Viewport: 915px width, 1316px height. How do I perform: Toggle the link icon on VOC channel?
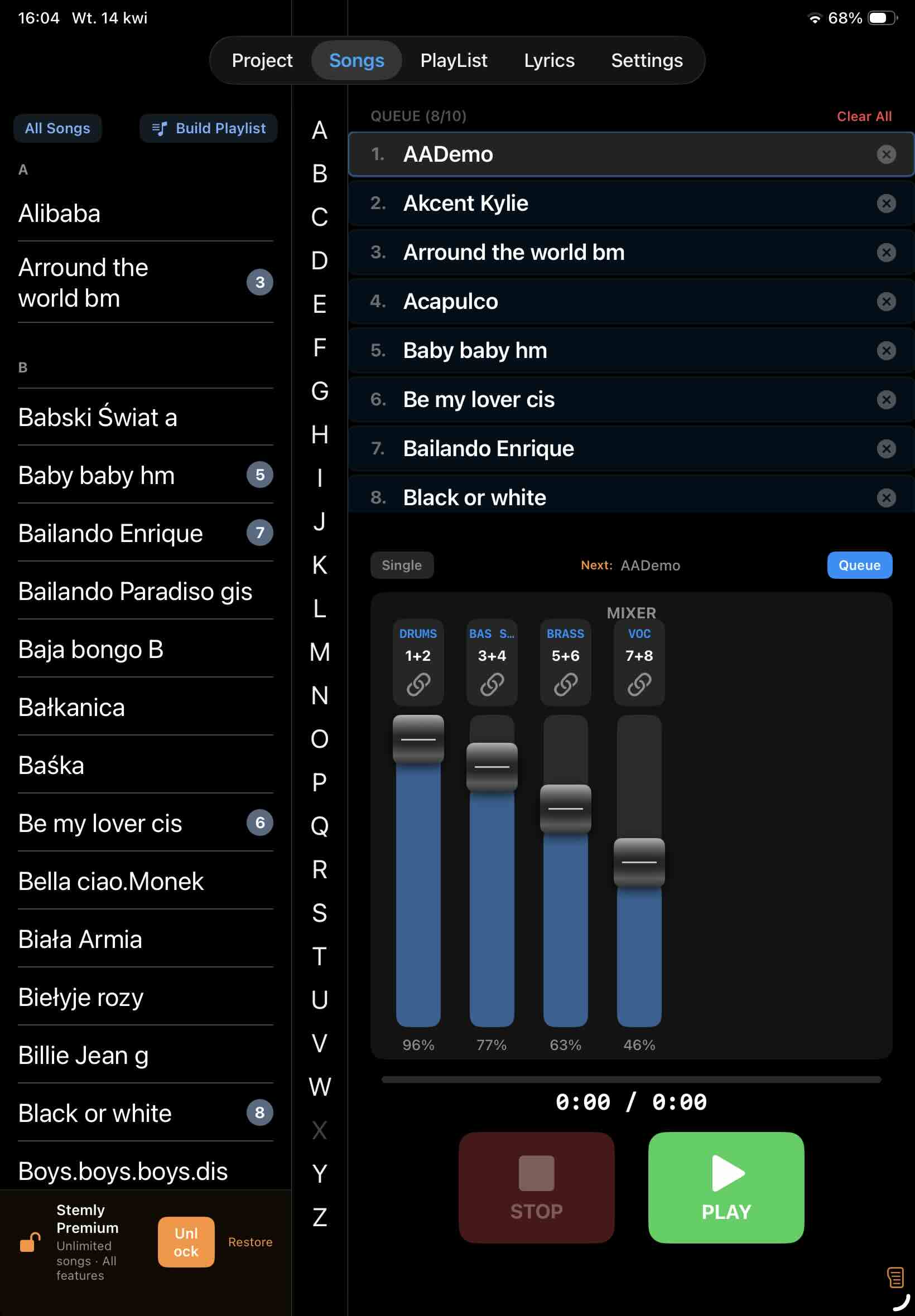coord(639,684)
